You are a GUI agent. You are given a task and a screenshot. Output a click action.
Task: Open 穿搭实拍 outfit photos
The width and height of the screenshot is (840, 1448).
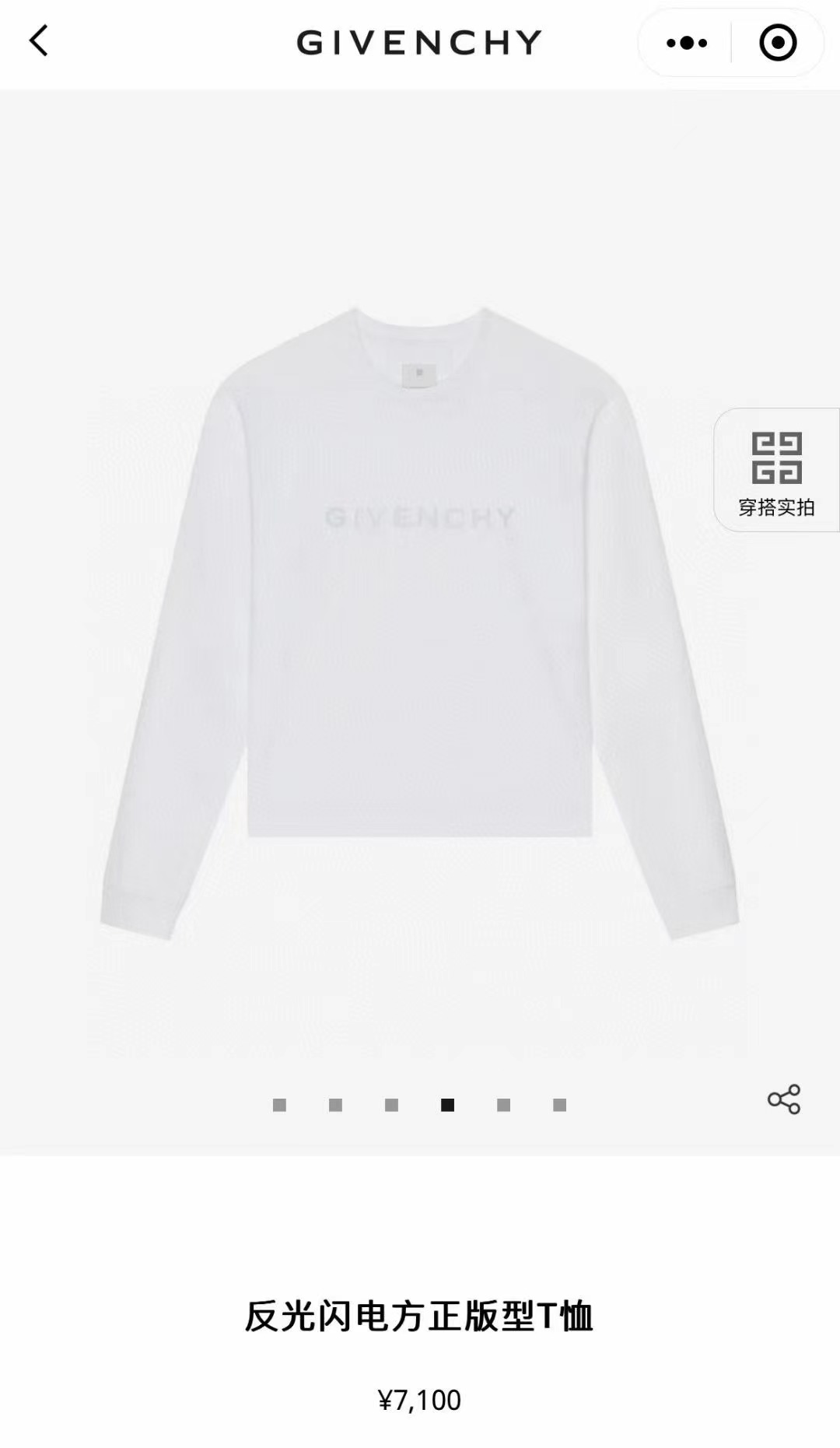(776, 470)
